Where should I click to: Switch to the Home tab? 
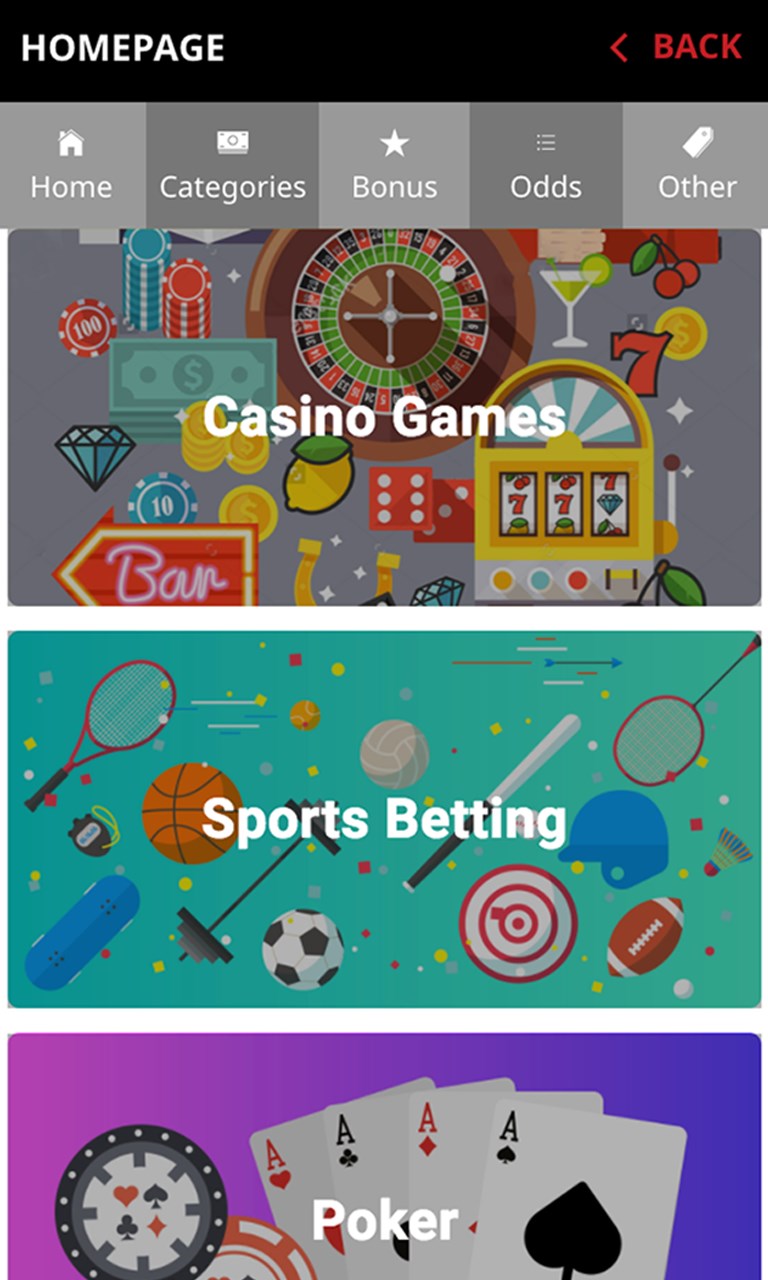71,165
